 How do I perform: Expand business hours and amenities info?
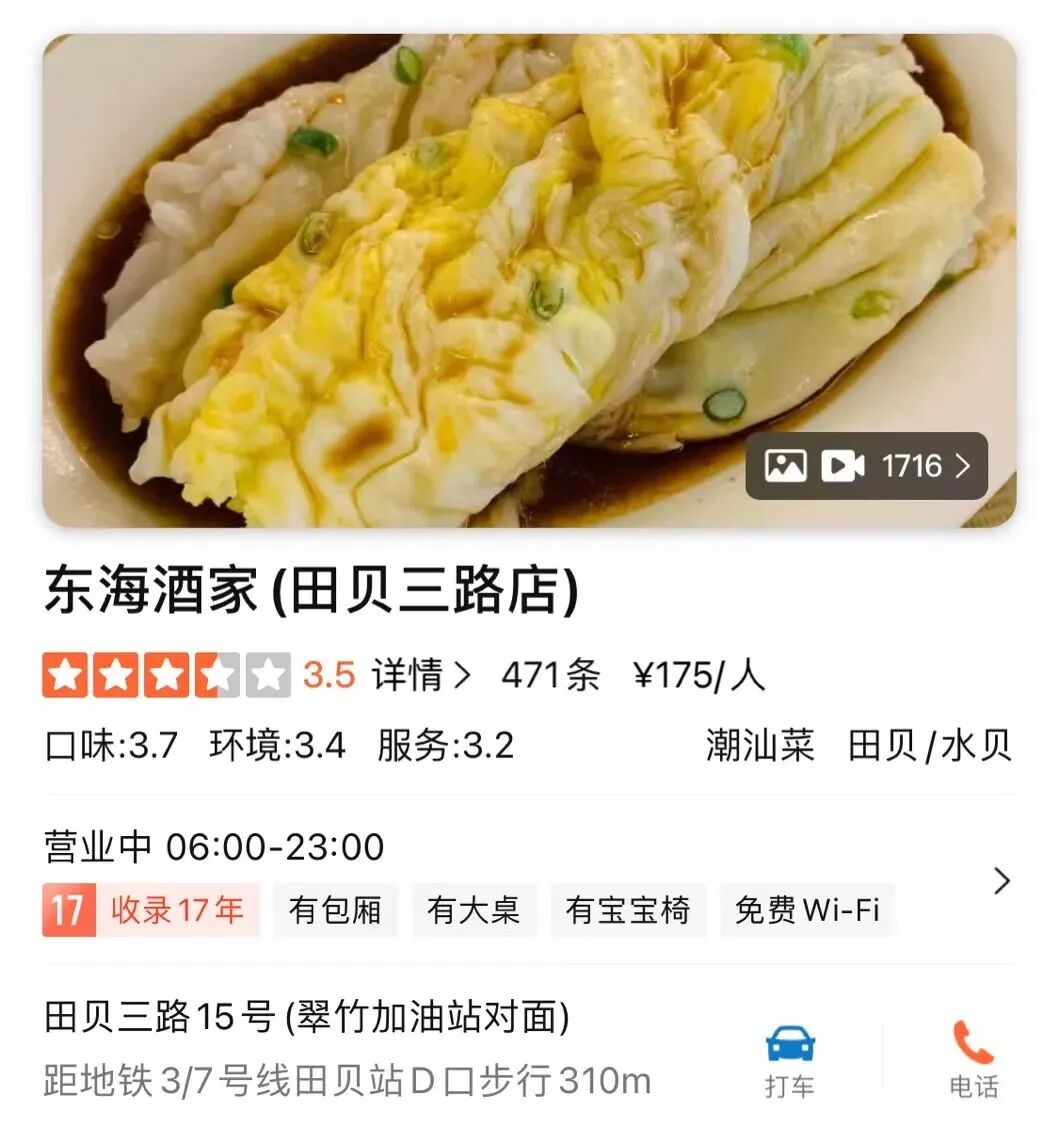coord(1001,881)
